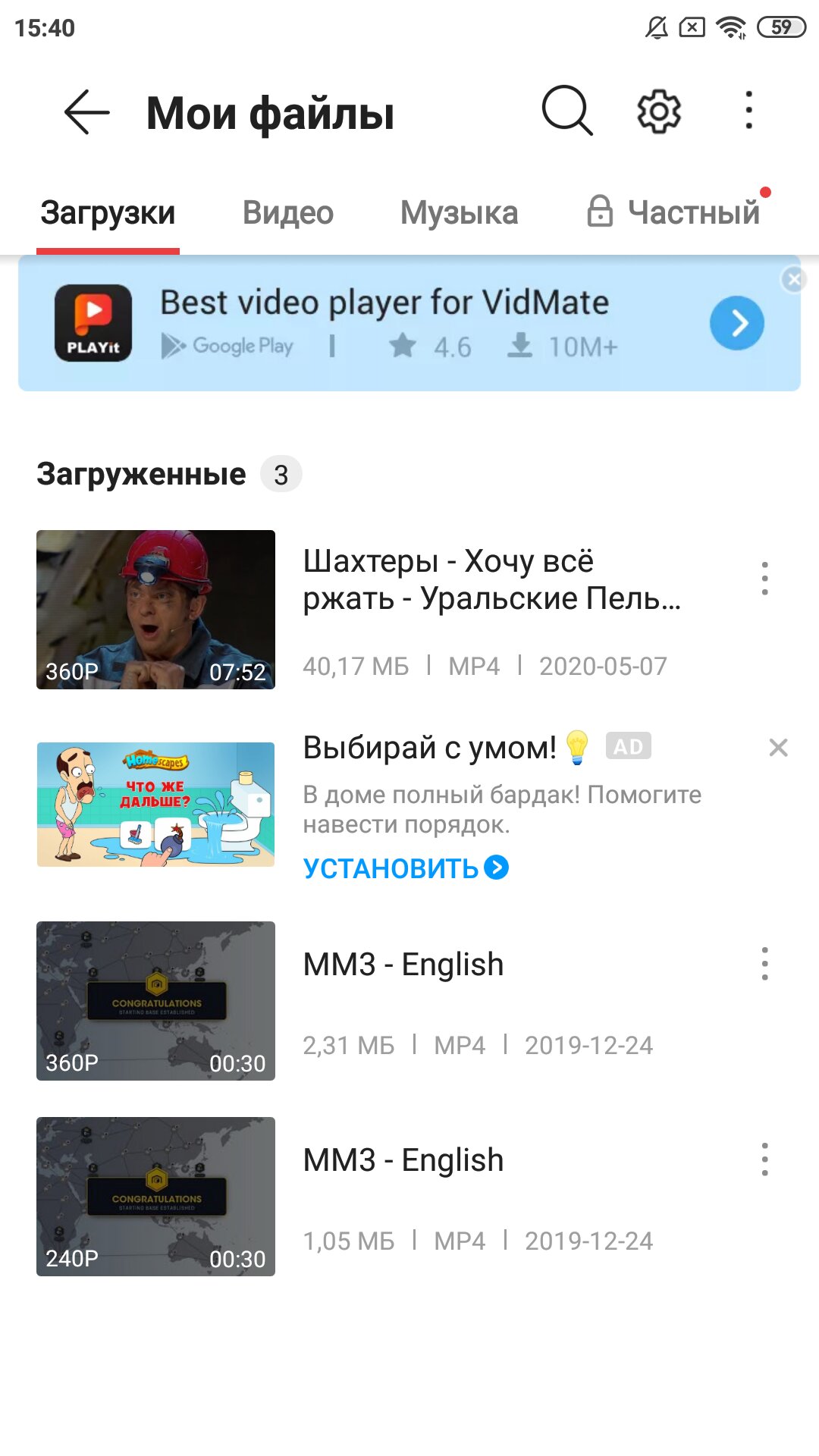The image size is (819, 1456).
Task: Switch to the Видео tab
Action: 288,213
